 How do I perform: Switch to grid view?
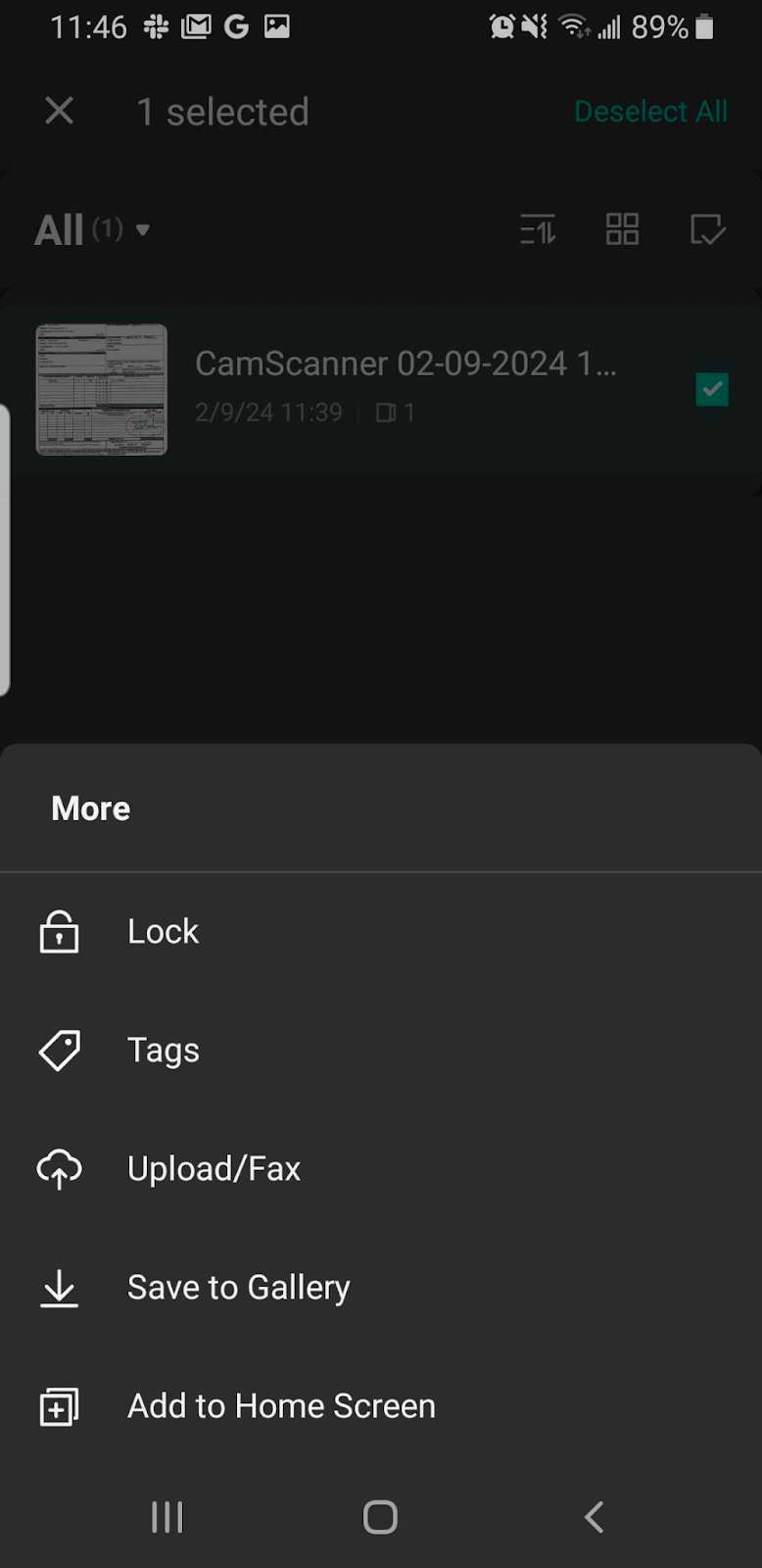click(x=622, y=230)
